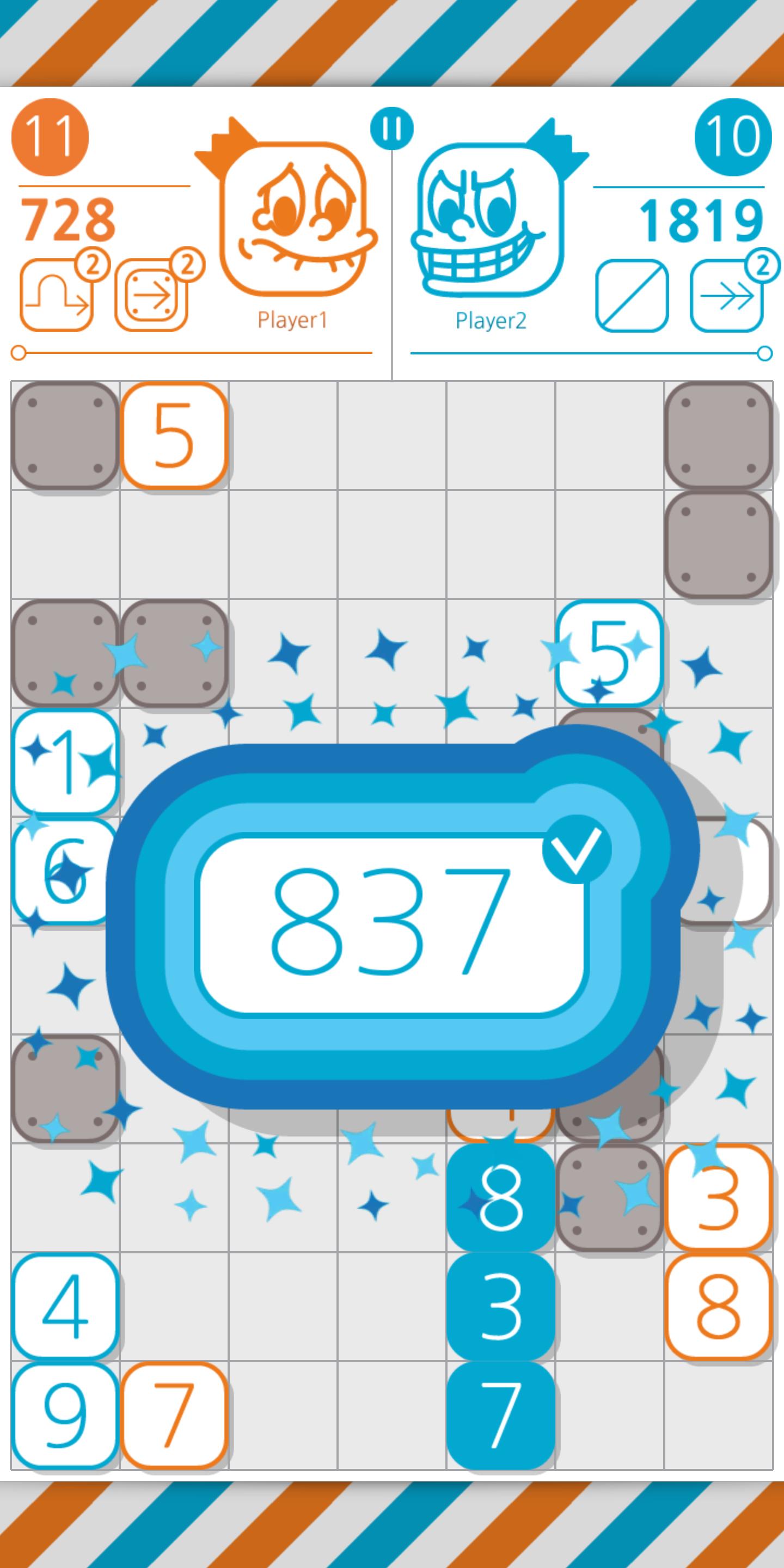Select the blue-outlined 9 tile
The height and width of the screenshot is (1568, 784).
(x=65, y=1415)
